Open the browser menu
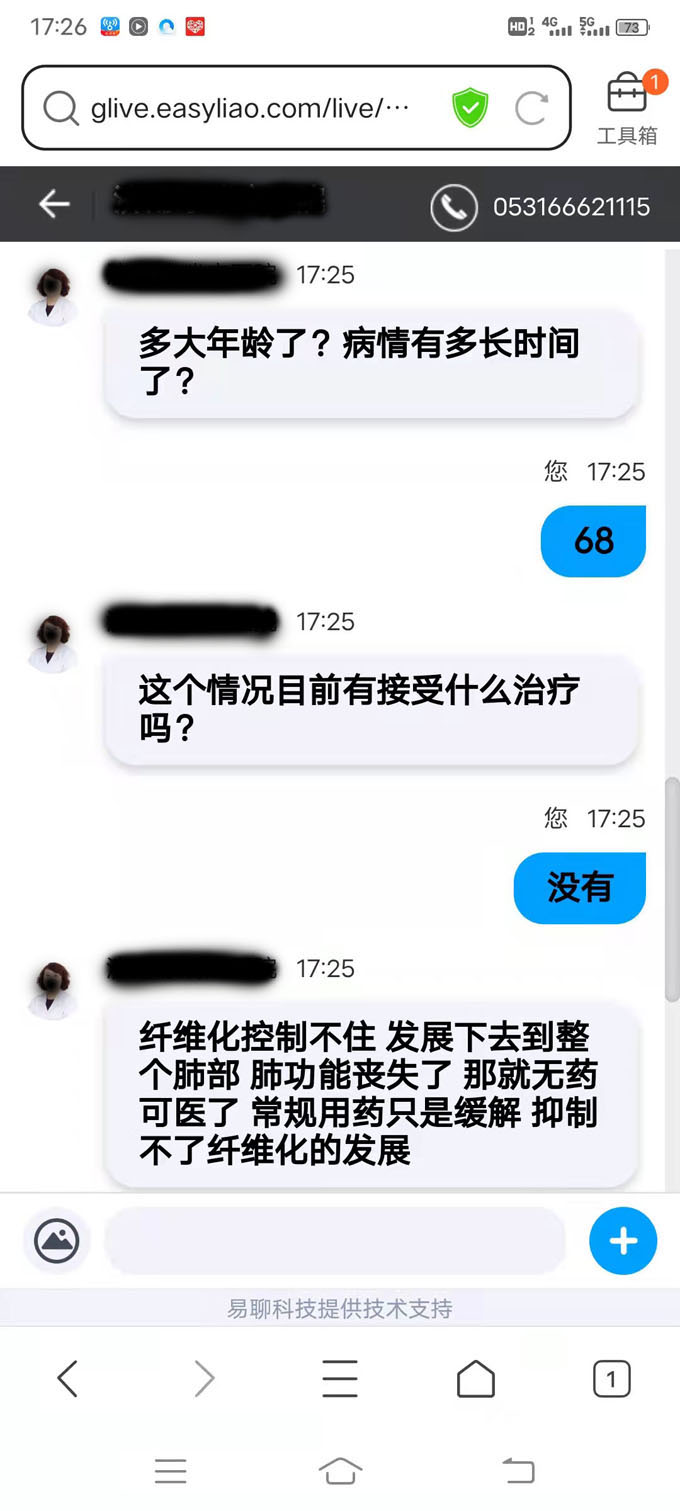The image size is (680, 1511). click(x=340, y=1379)
